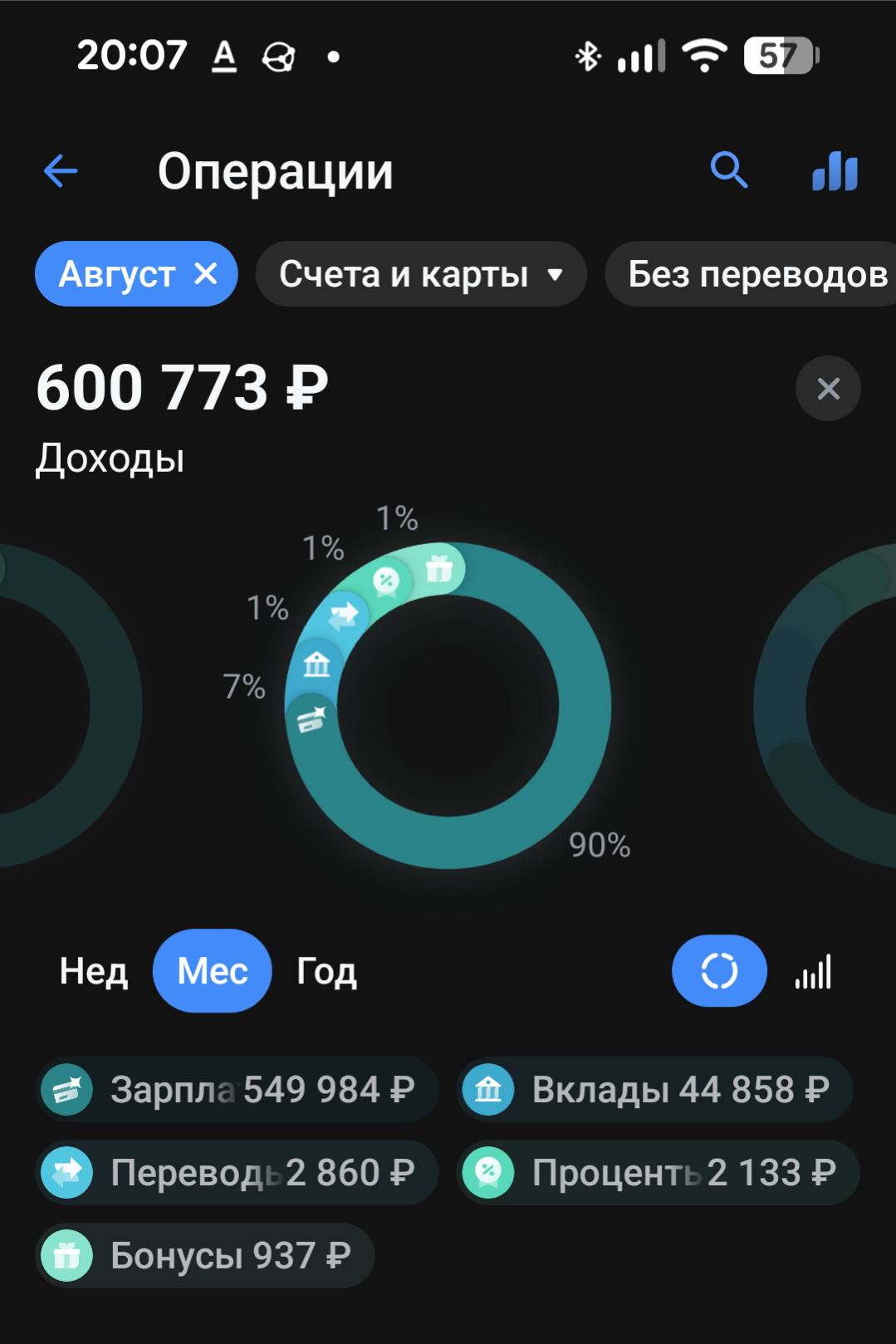The image size is (896, 1344).
Task: Open the analytics chart icon
Action: click(x=835, y=171)
